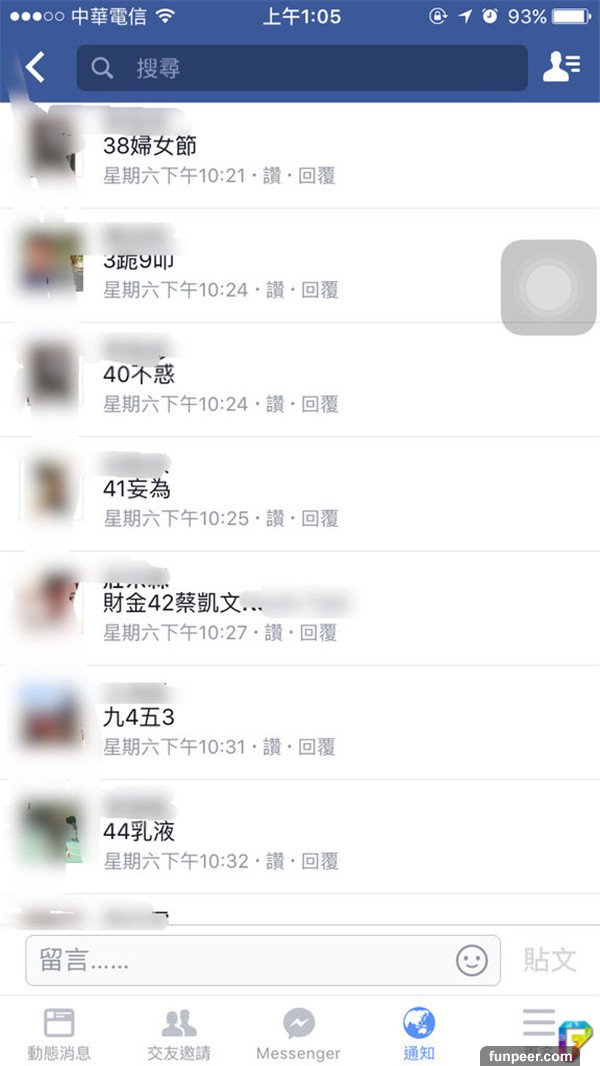Post the comment with 貼文
Screen dimensions: 600x1066
pyautogui.click(x=550, y=961)
